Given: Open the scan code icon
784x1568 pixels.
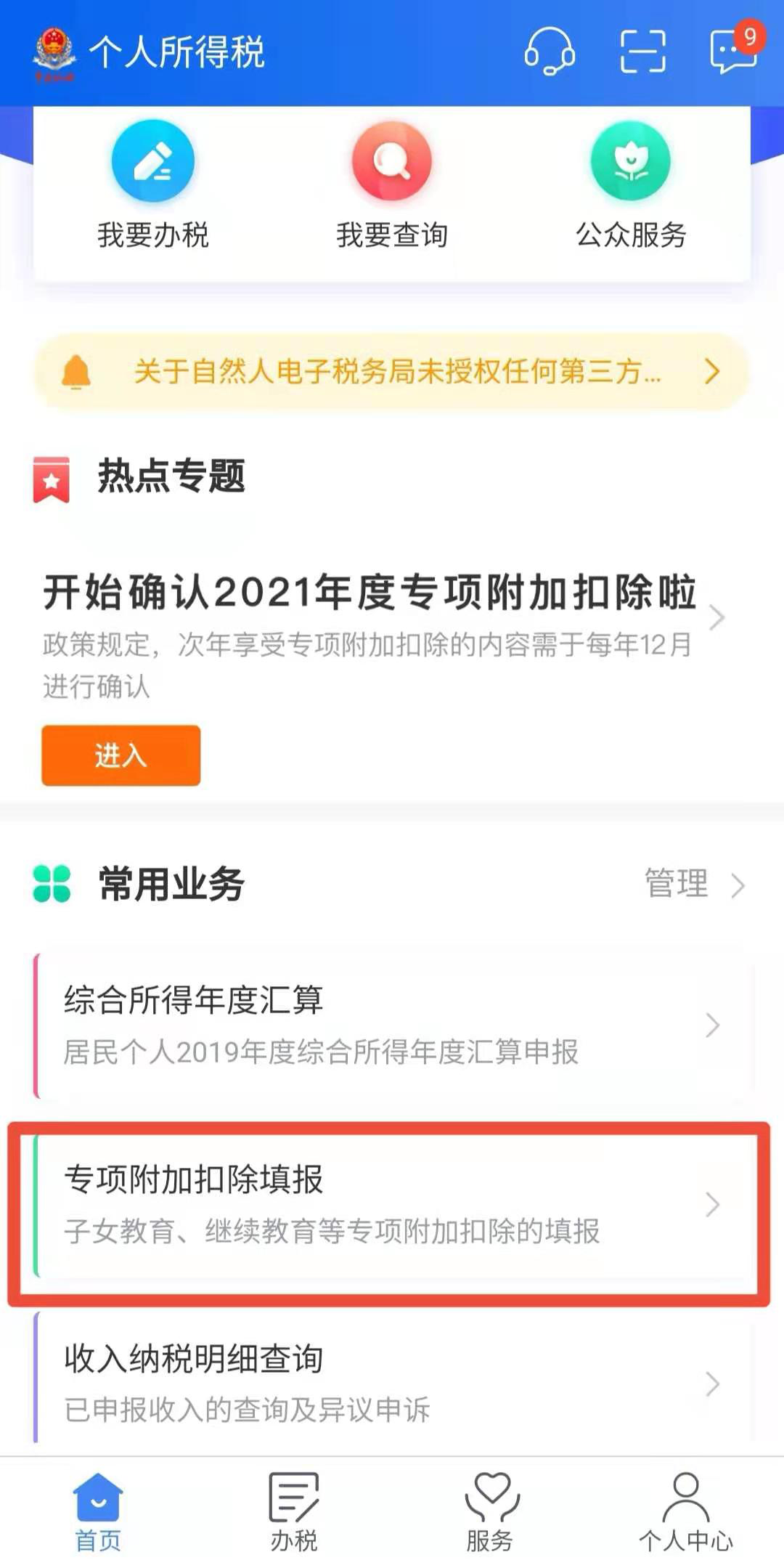Looking at the screenshot, I should (x=642, y=52).
